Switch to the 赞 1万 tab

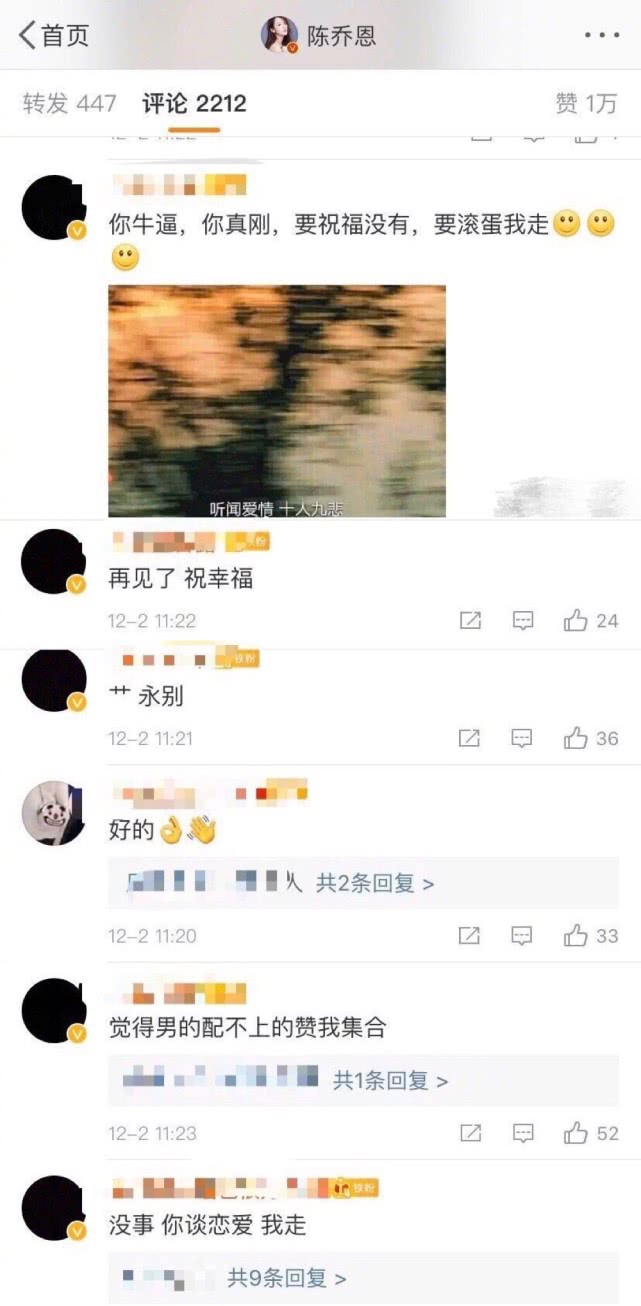click(586, 103)
